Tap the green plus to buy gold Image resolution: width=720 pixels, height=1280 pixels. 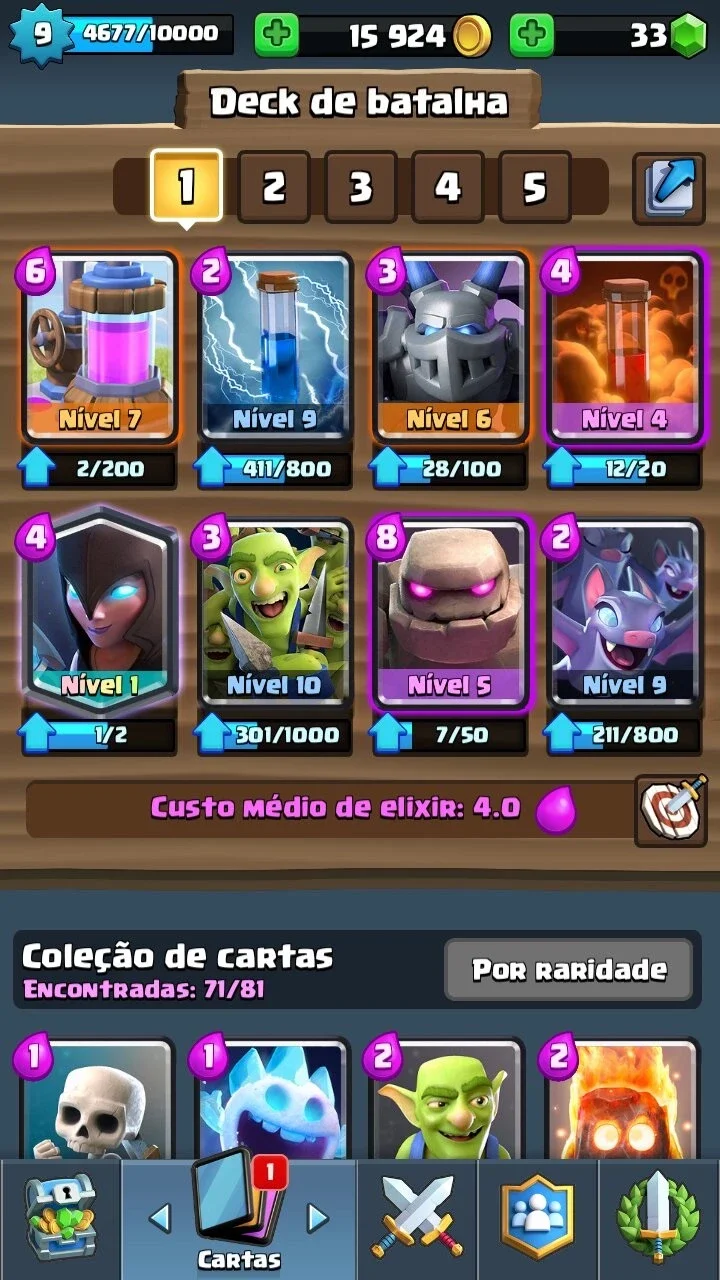pos(277,36)
